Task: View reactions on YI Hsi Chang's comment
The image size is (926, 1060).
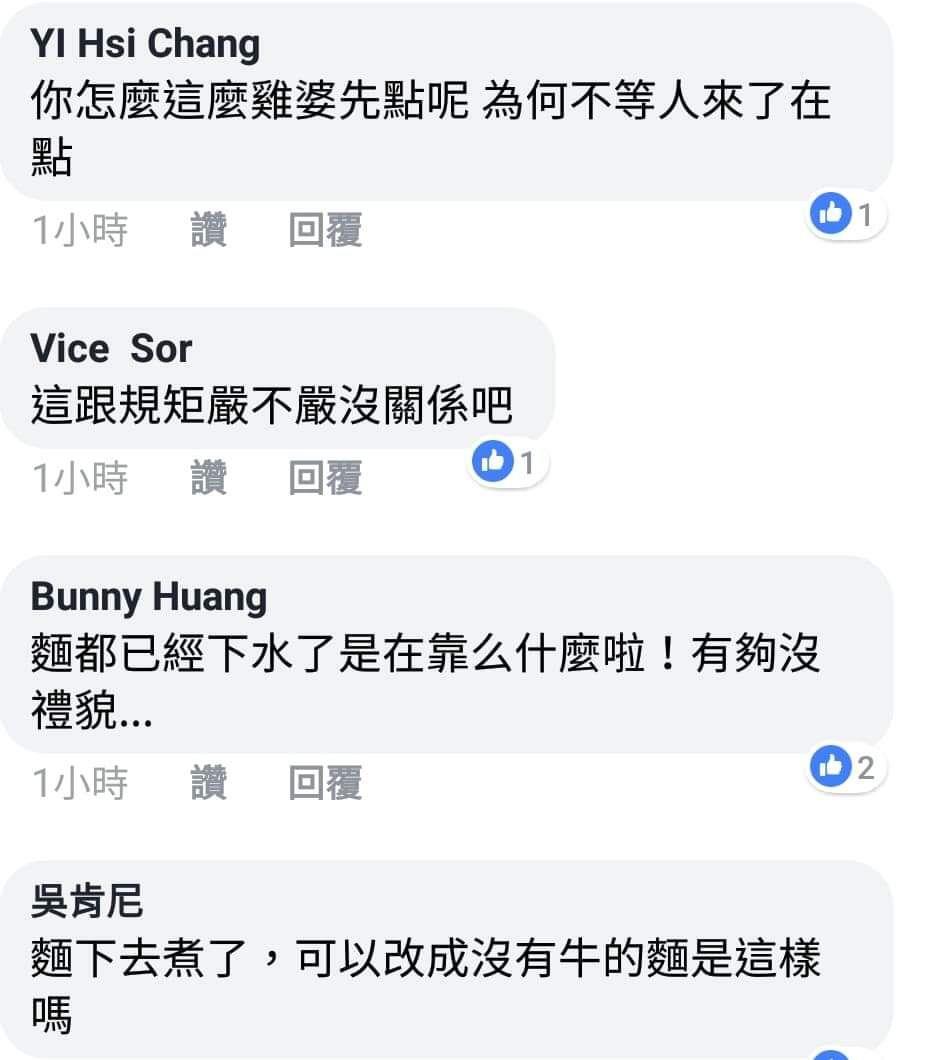Action: click(846, 214)
